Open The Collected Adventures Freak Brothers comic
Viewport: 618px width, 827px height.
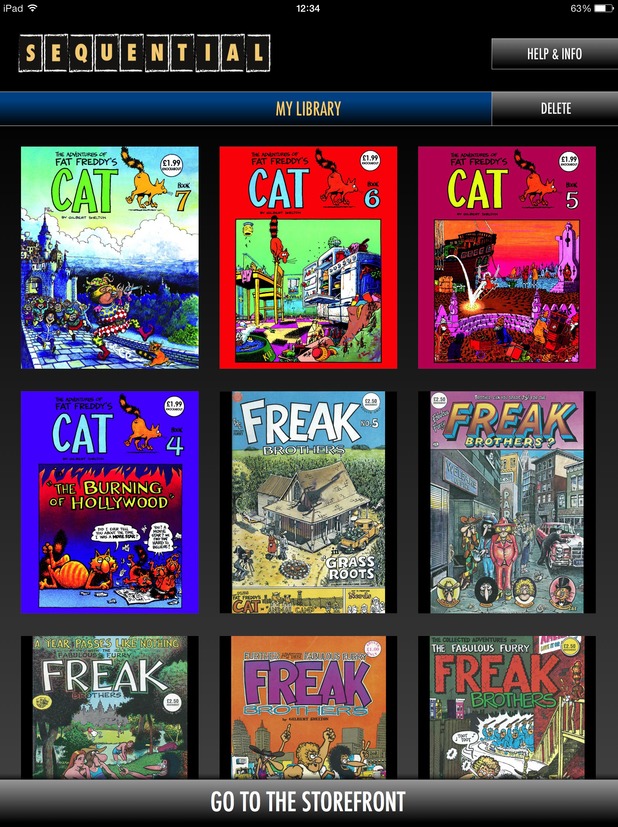tap(506, 706)
